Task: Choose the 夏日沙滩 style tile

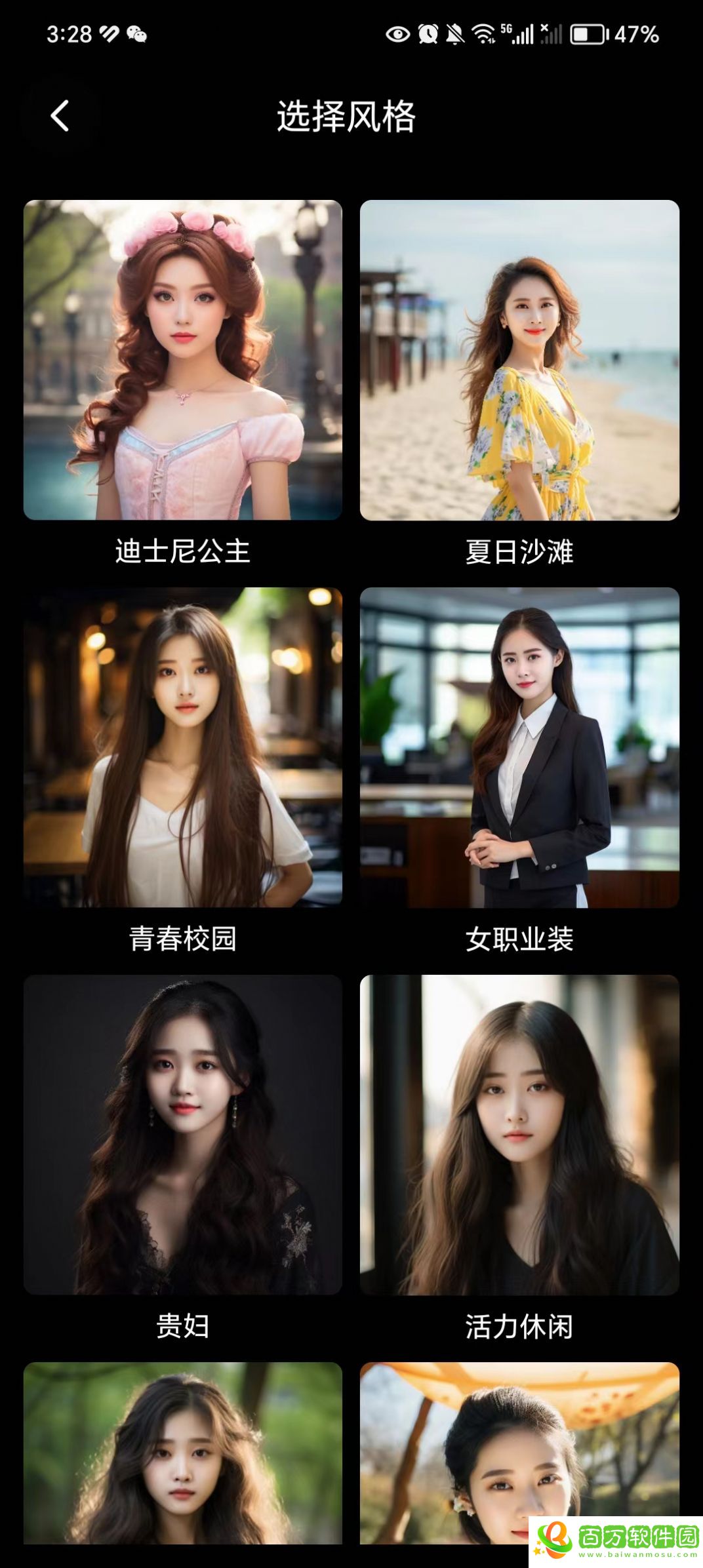Action: [x=519, y=360]
